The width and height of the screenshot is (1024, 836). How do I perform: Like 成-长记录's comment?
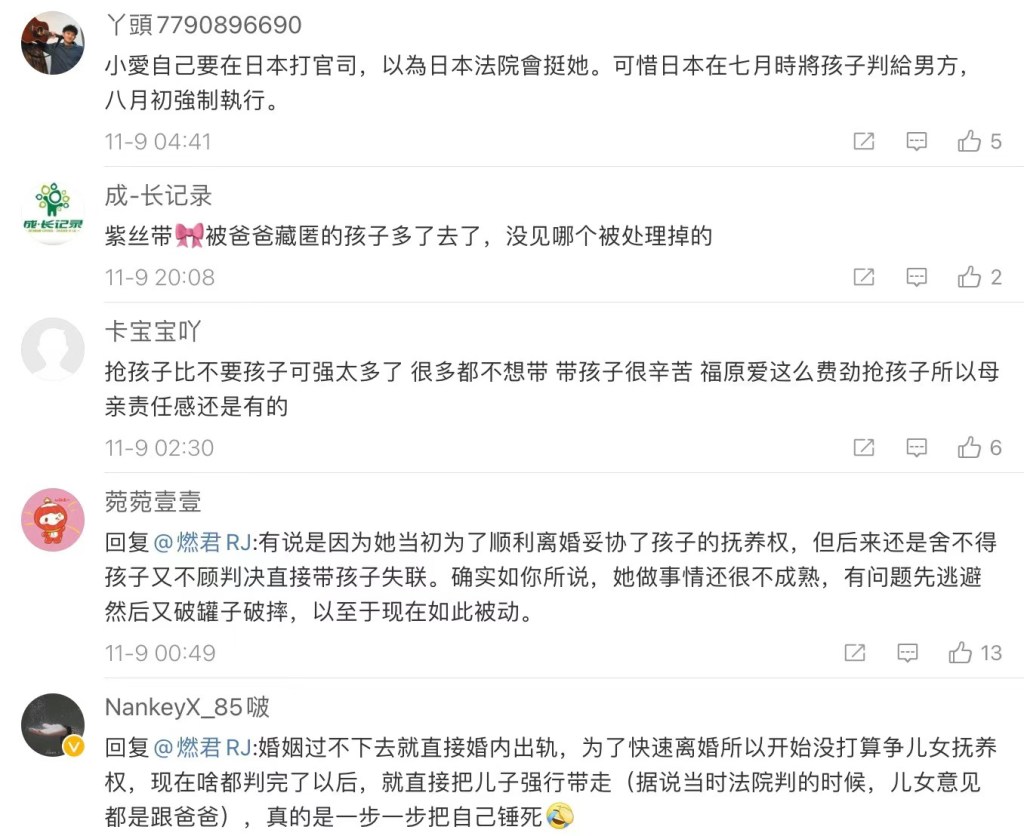[x=969, y=277]
